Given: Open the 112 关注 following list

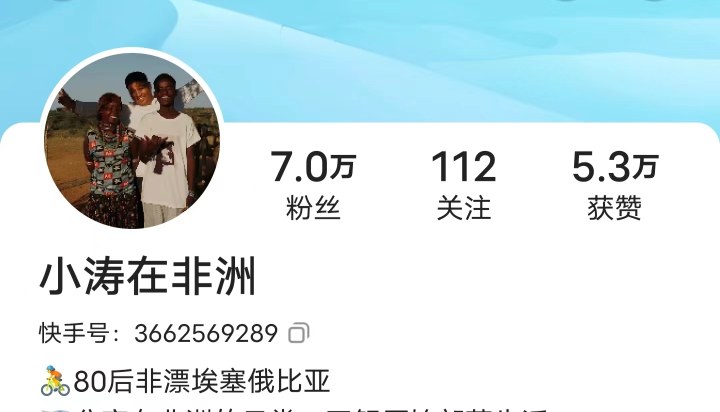Looking at the screenshot, I should pyautogui.click(x=463, y=184).
